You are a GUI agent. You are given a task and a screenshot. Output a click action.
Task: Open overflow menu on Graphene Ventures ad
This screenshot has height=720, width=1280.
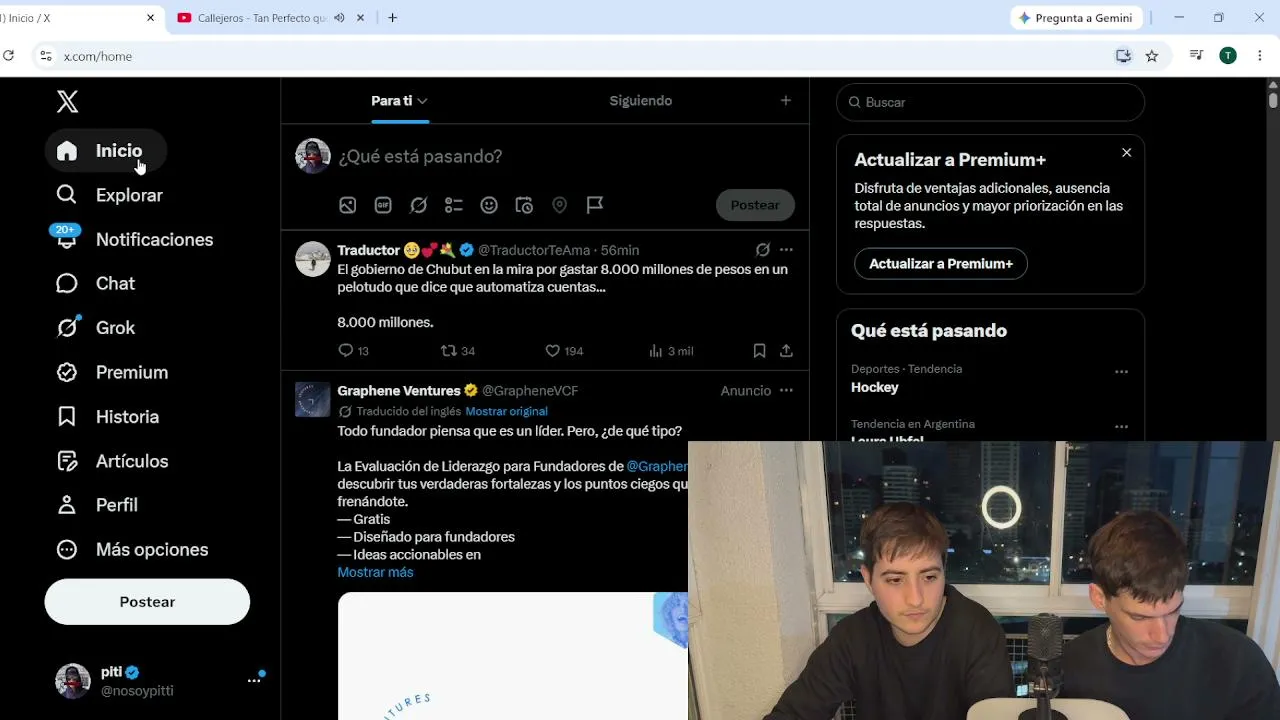coord(786,391)
